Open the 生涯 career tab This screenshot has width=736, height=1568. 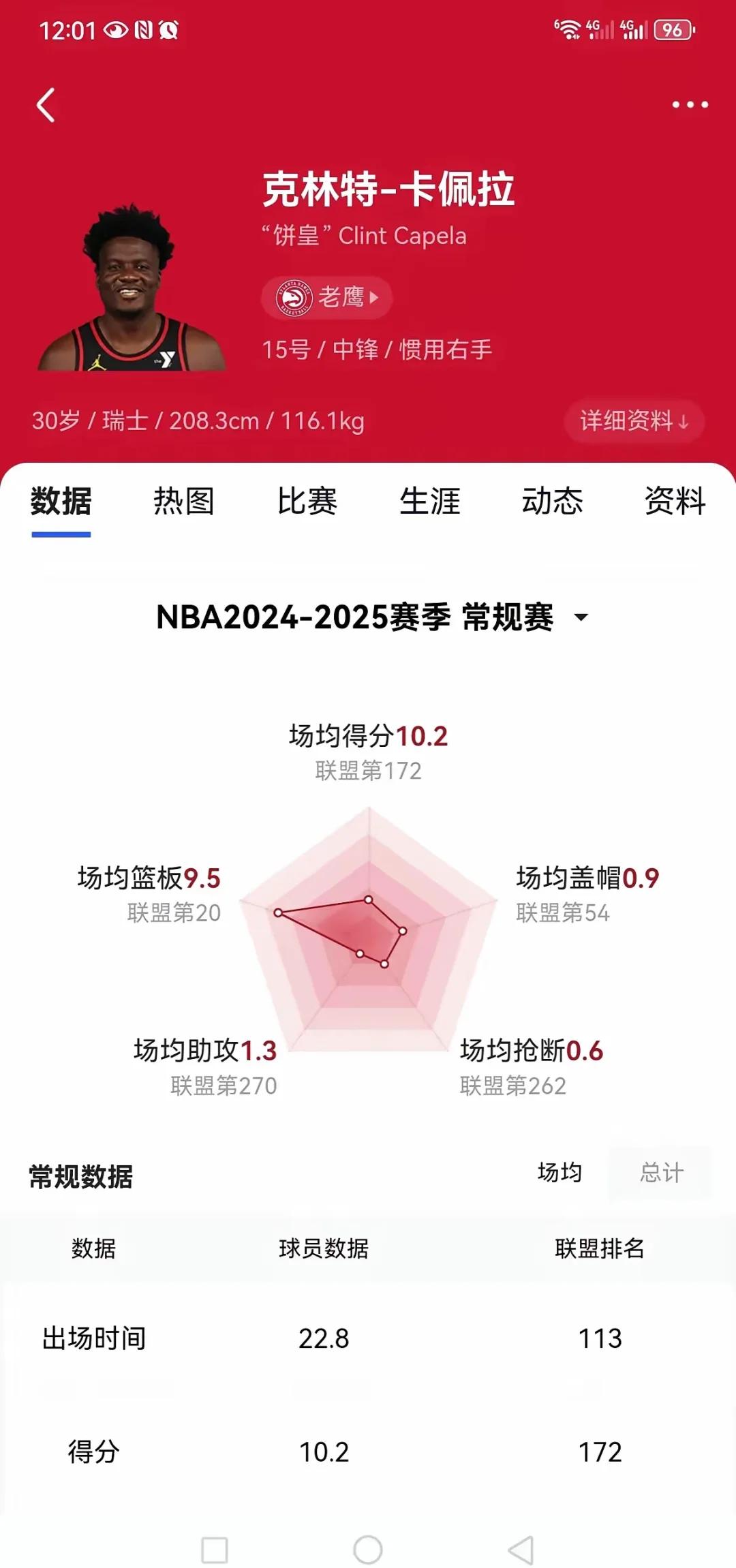429,502
